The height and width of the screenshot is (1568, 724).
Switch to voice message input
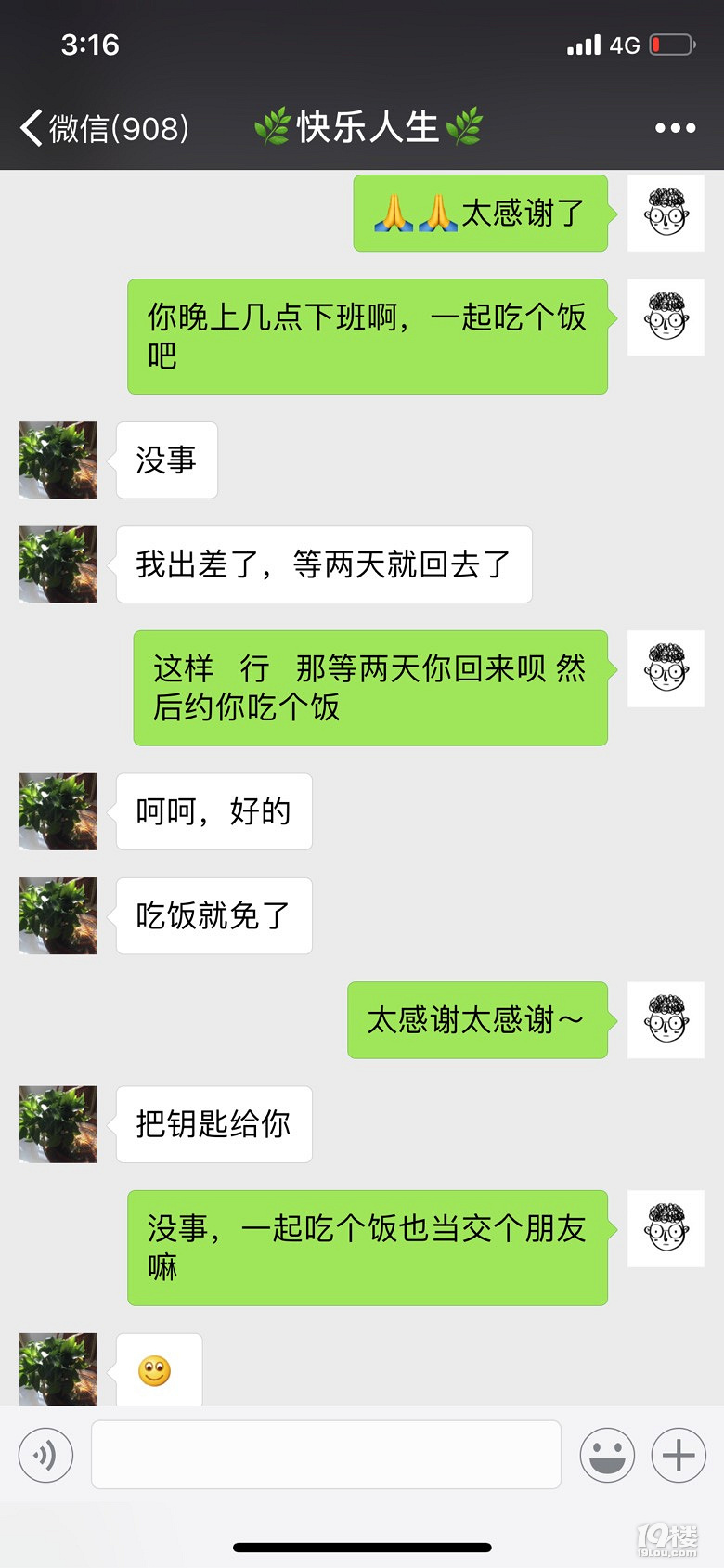45,1455
